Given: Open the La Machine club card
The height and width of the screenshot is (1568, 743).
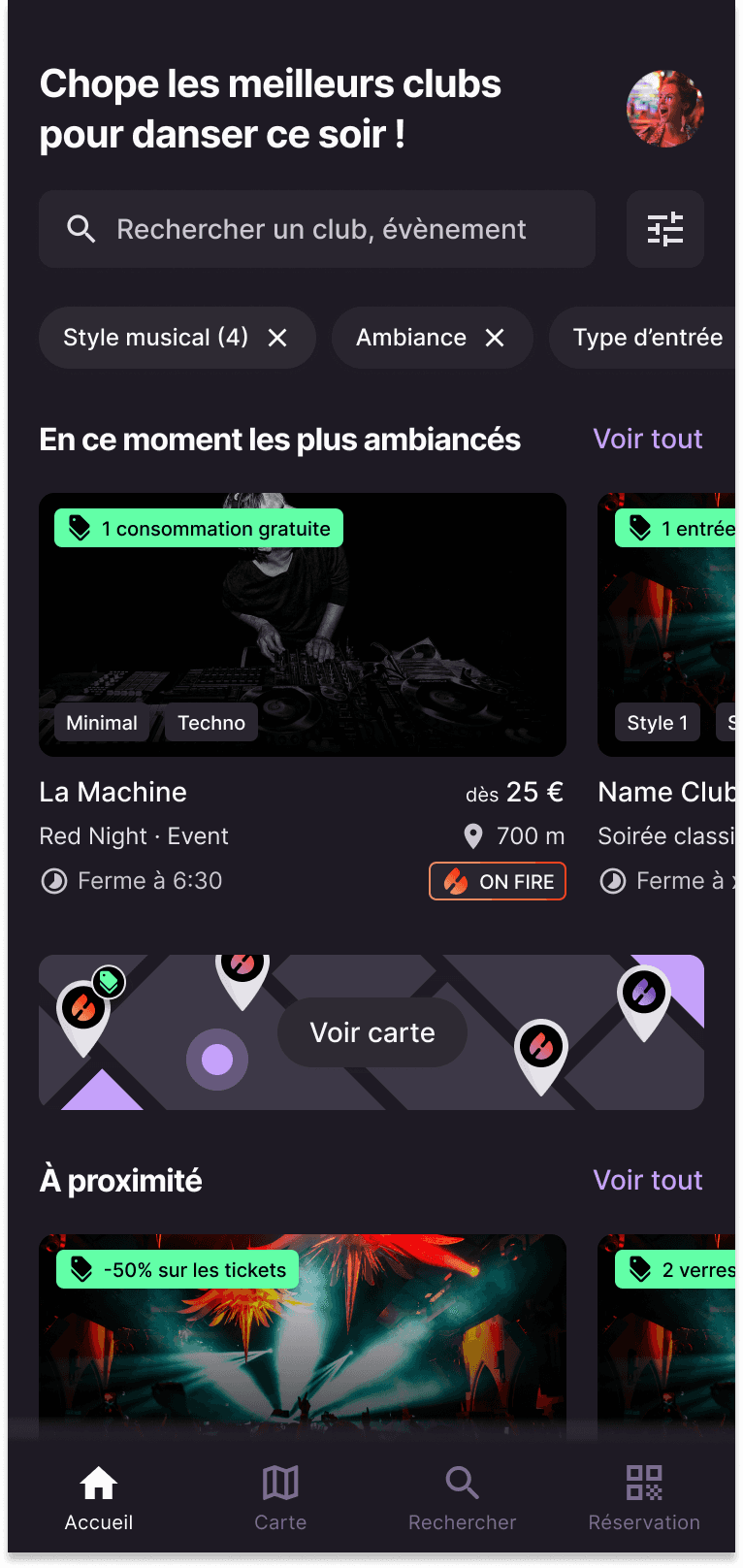Looking at the screenshot, I should 302,626.
